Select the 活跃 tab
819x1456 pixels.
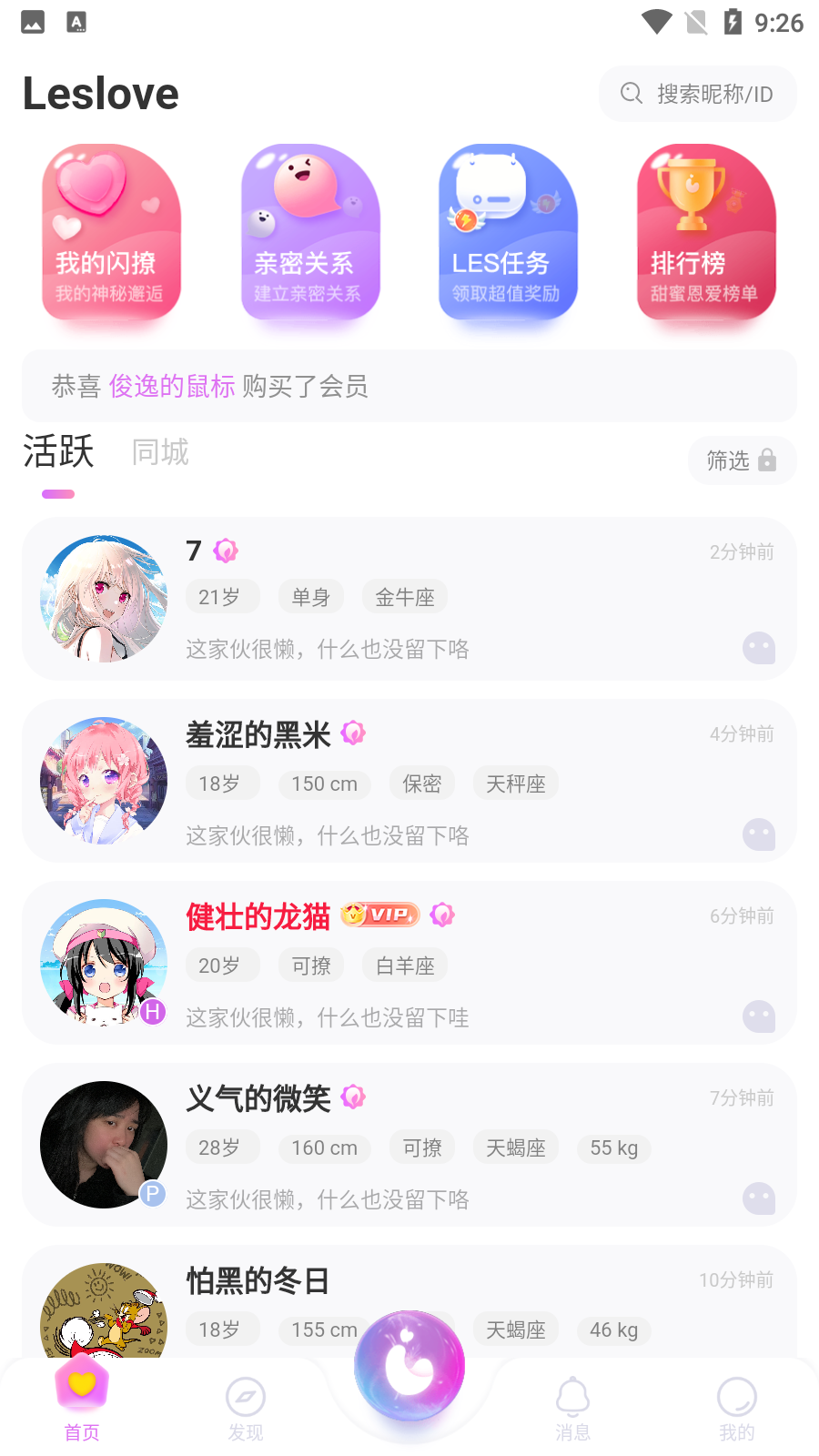(58, 452)
